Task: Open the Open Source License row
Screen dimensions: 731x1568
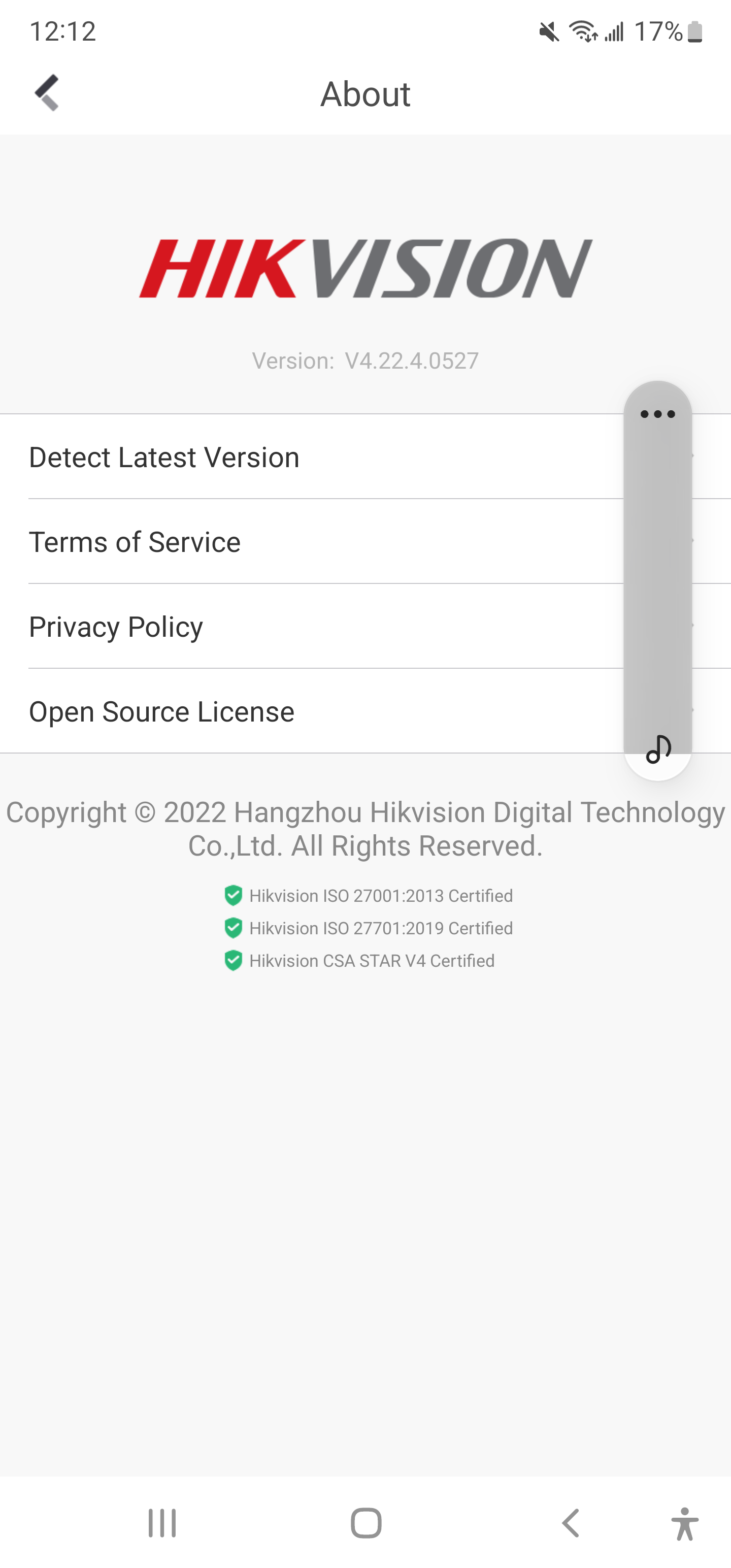Action: tap(305, 711)
